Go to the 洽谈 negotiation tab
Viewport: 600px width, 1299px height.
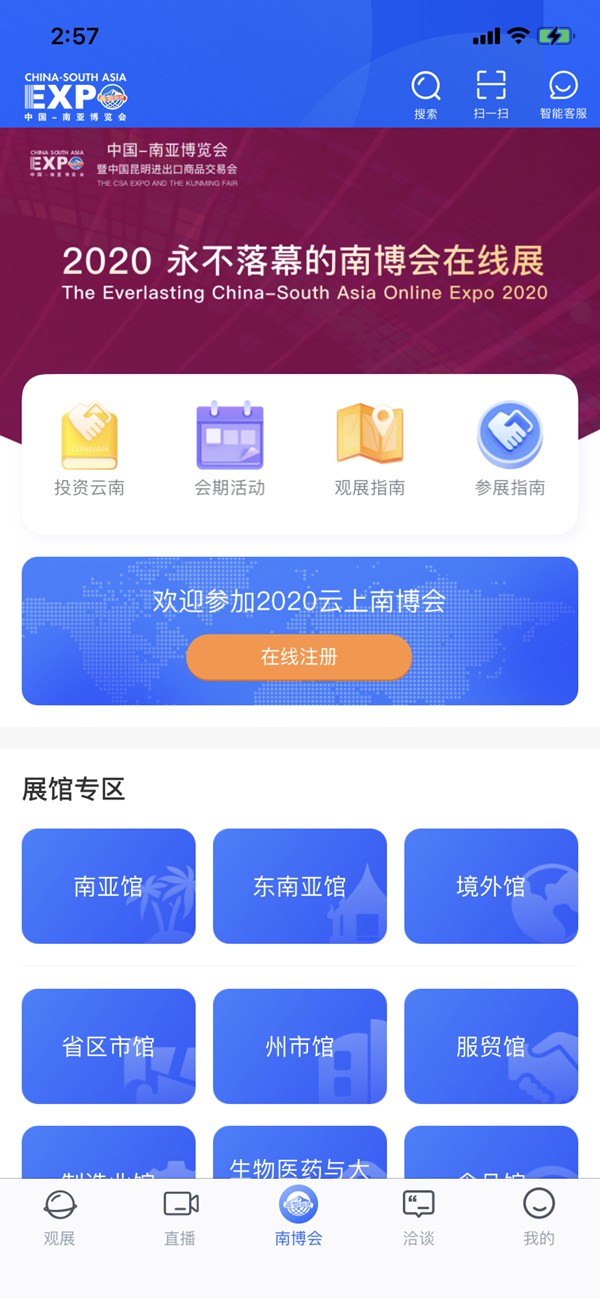point(418,1216)
